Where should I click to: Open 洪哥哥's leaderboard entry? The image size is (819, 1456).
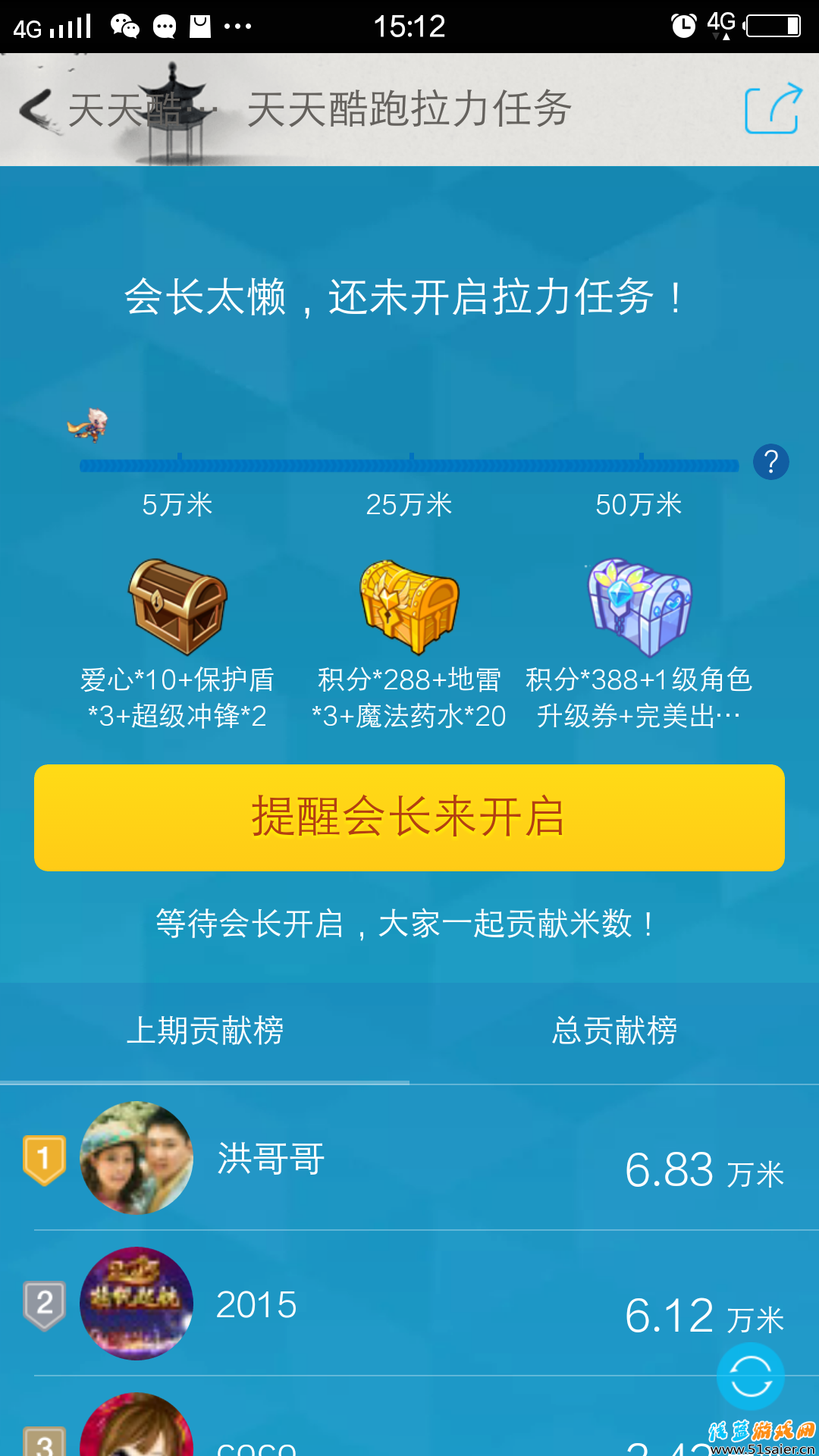(409, 1158)
